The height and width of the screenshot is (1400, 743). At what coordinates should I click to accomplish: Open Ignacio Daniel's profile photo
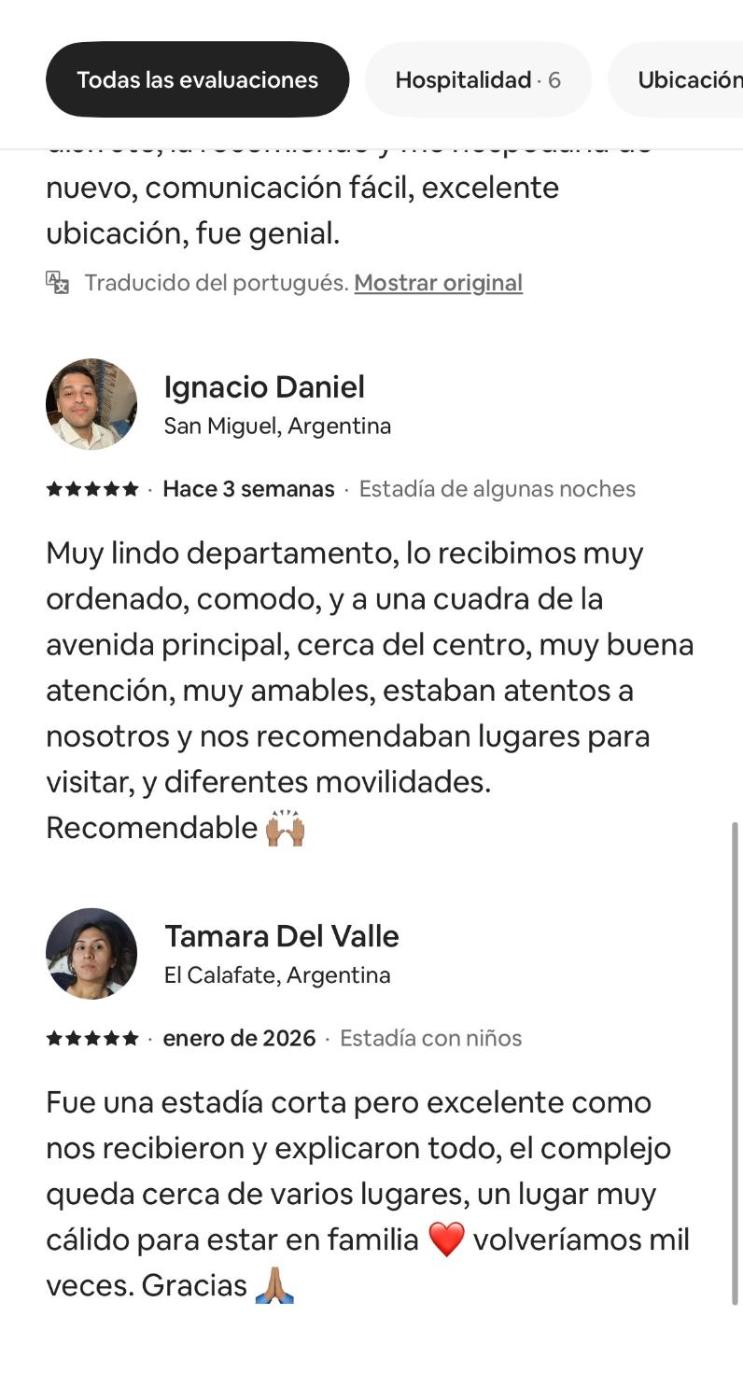[91, 404]
